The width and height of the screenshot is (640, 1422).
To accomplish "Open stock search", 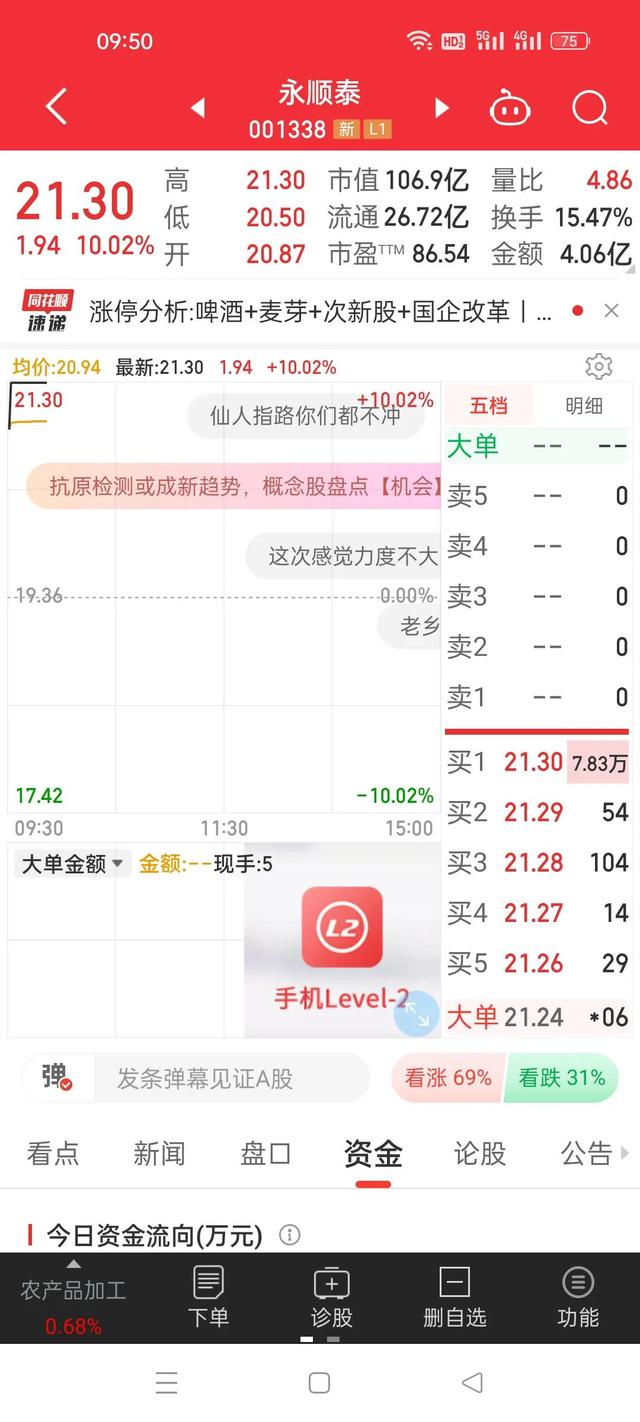I will point(590,107).
